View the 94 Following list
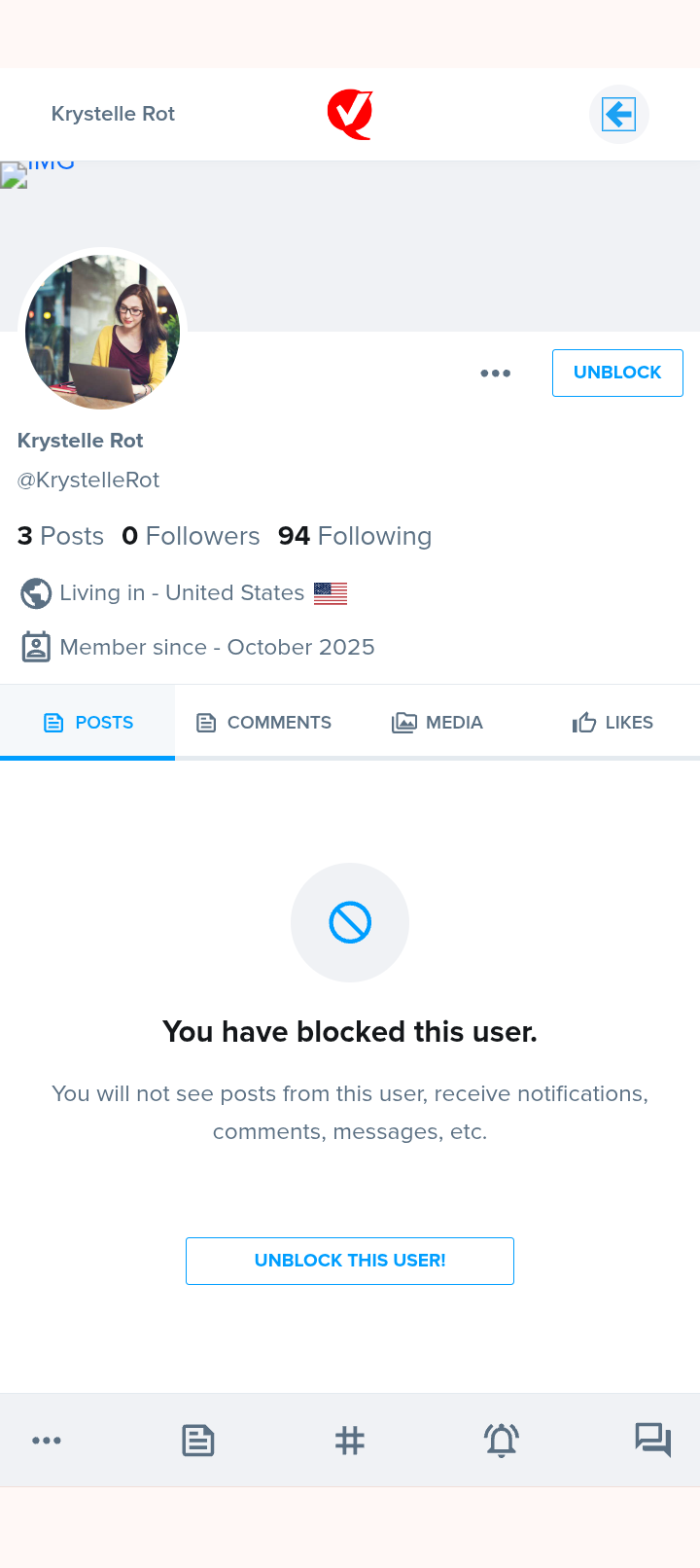 coord(355,536)
